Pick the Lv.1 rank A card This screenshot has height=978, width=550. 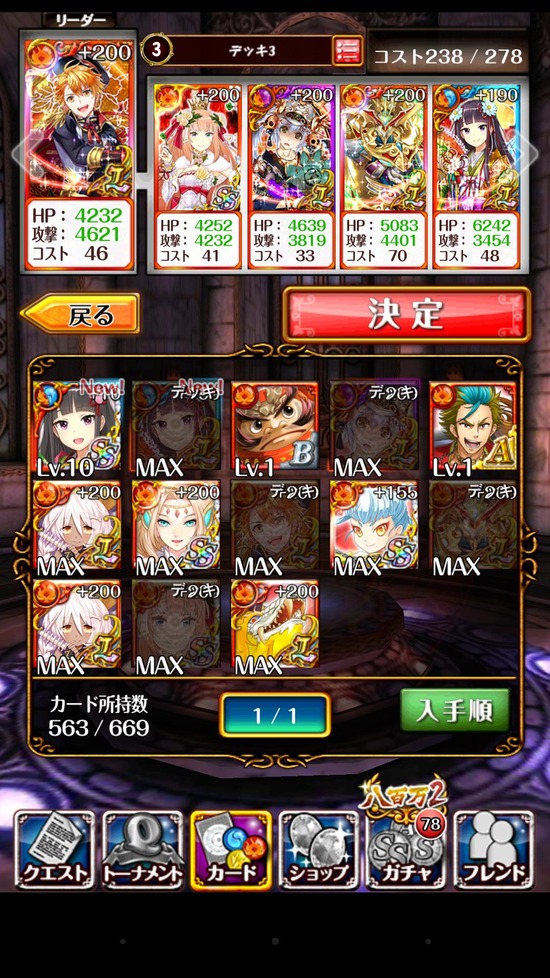click(x=473, y=430)
